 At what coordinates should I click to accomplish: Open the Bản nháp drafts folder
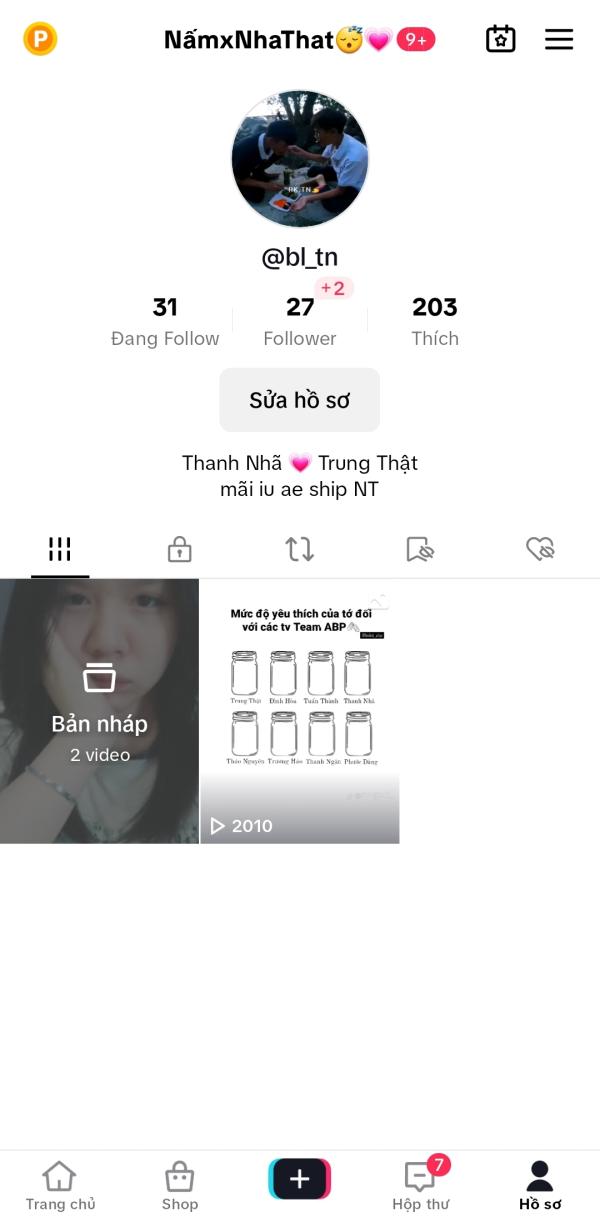click(99, 711)
